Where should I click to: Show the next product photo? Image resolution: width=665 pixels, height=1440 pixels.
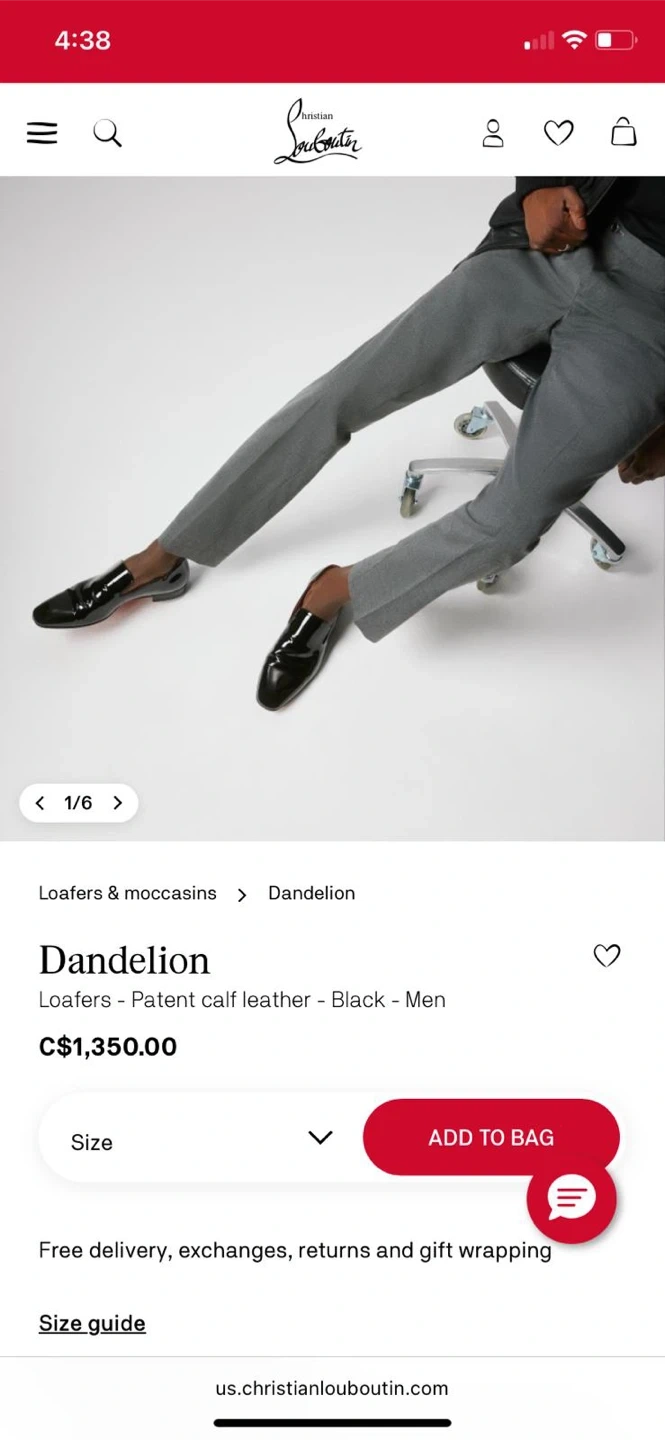(x=117, y=803)
